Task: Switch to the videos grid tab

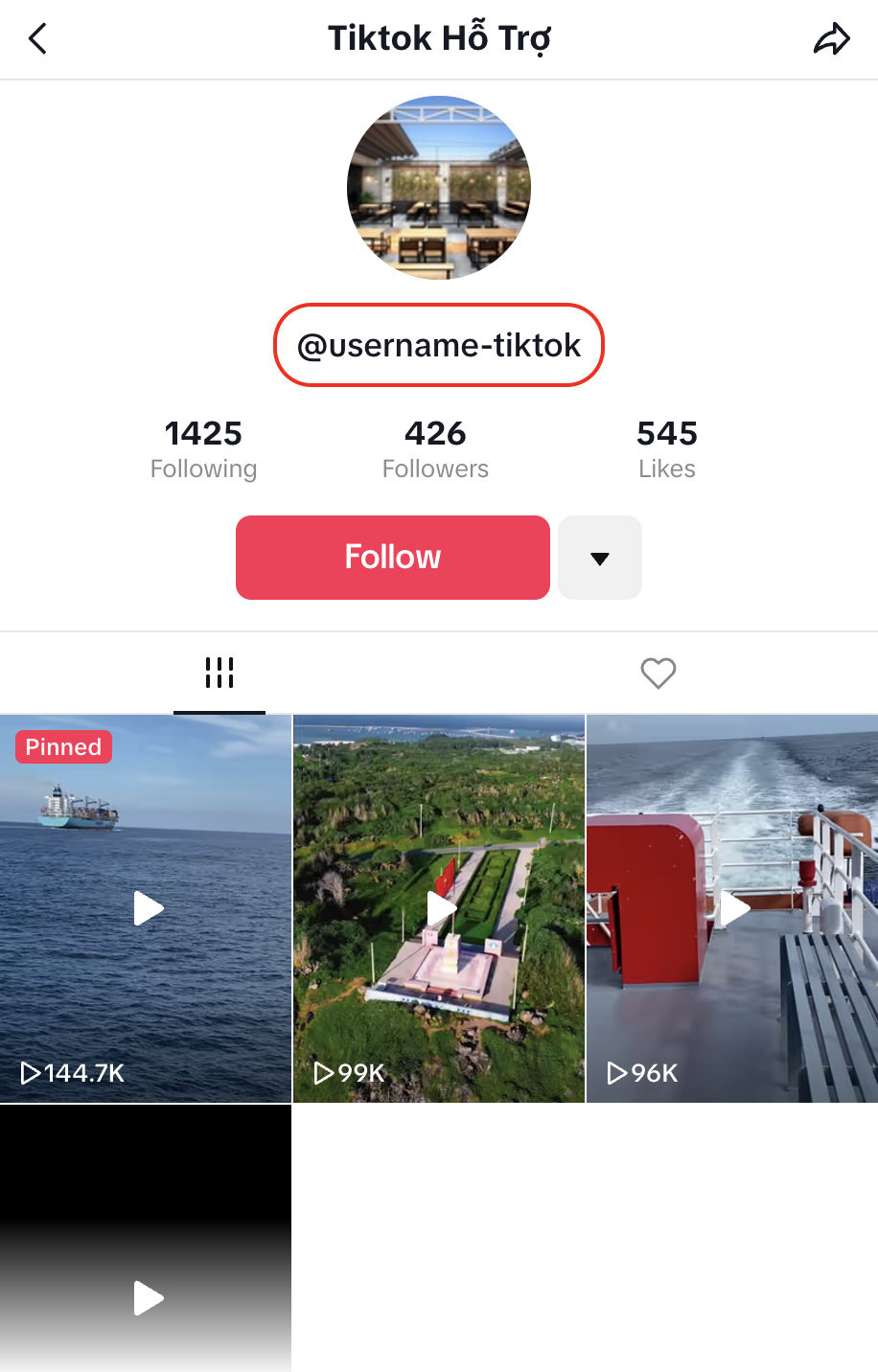Action: click(x=219, y=673)
